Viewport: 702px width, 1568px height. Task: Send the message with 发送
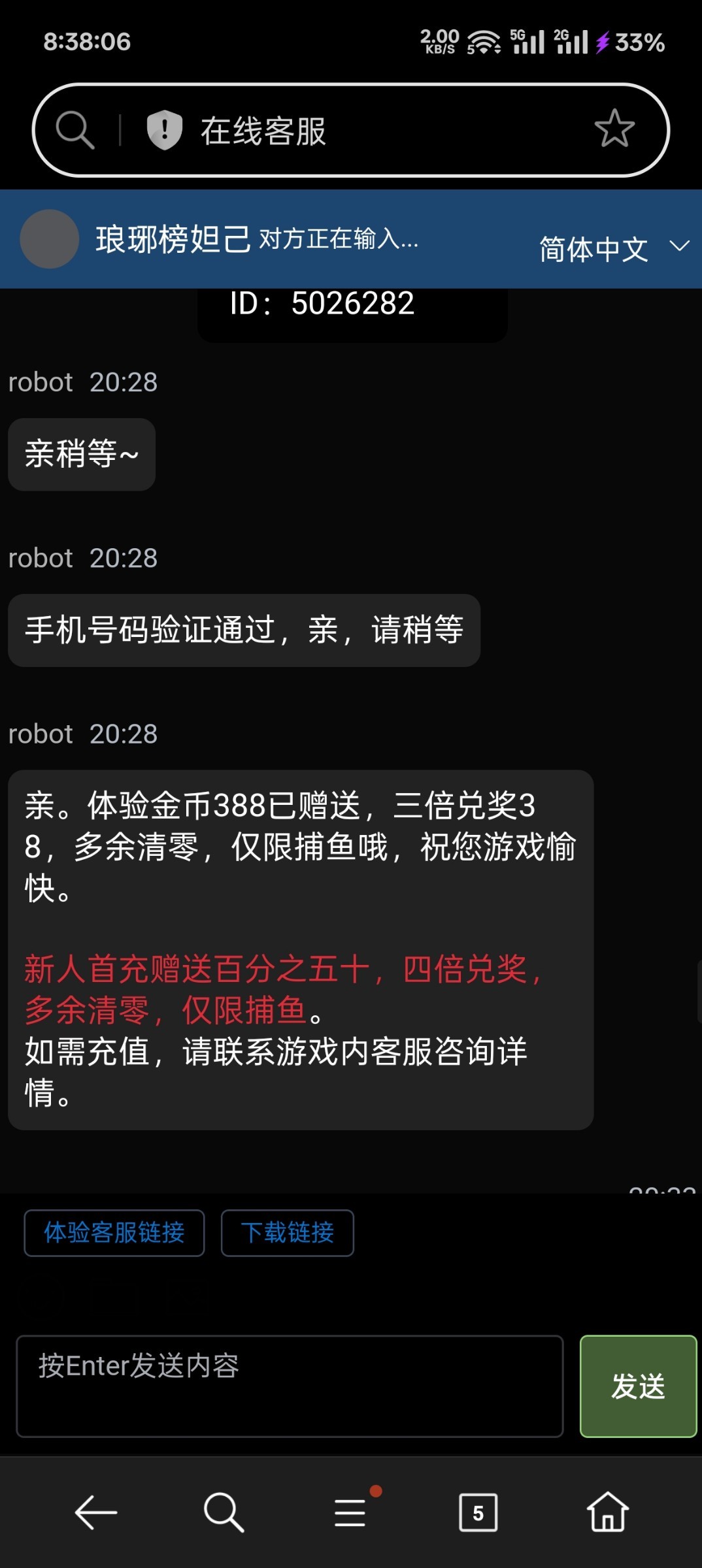tap(638, 1386)
